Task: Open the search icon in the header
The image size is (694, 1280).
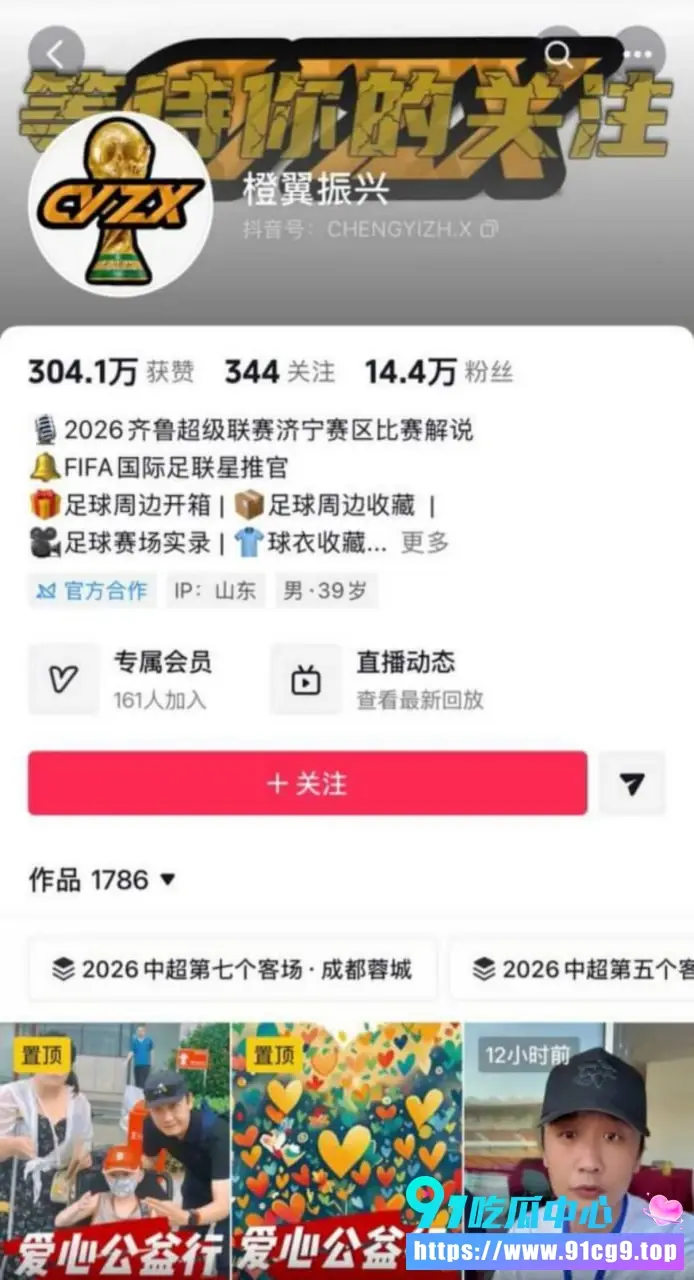Action: click(558, 53)
